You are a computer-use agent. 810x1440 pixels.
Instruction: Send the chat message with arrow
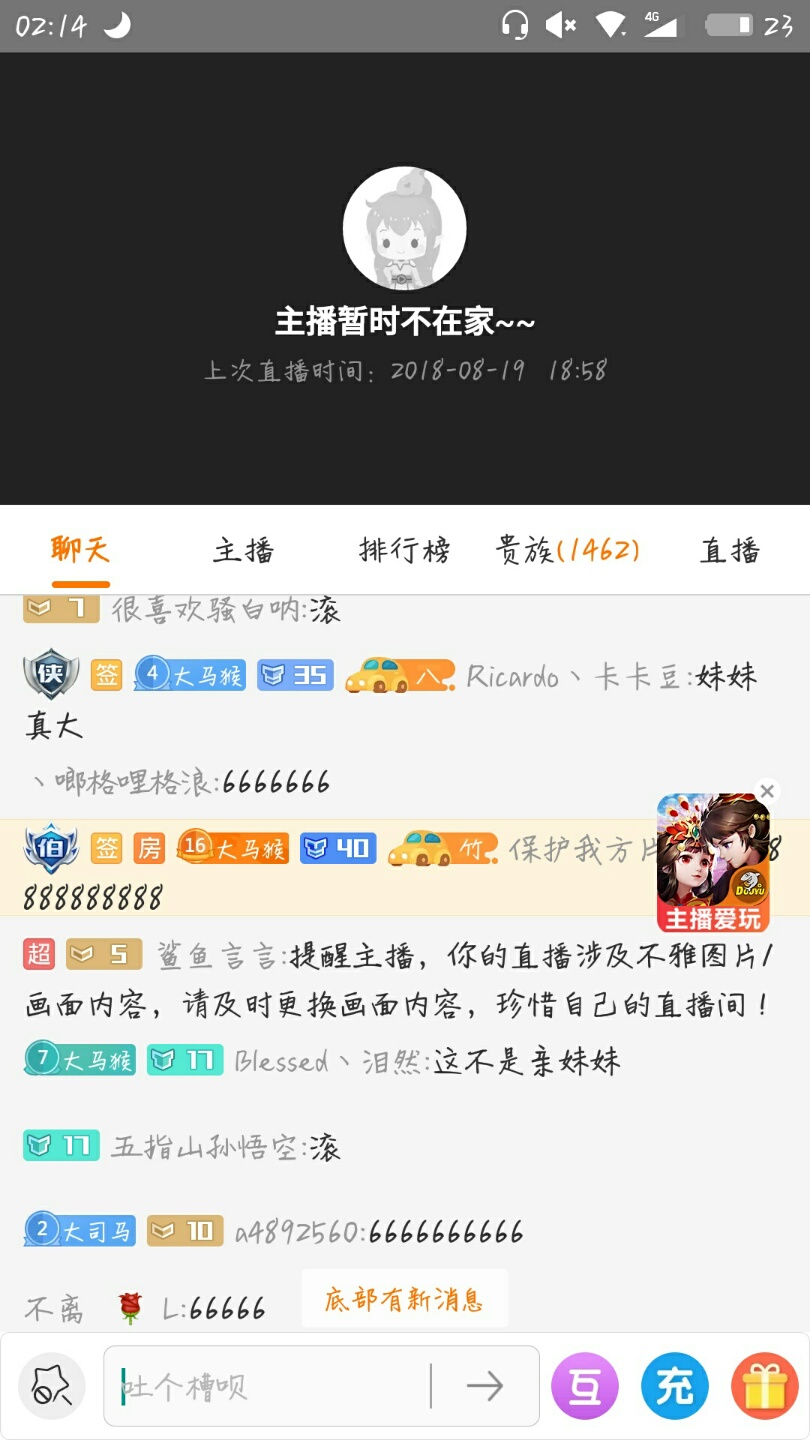(485, 1386)
